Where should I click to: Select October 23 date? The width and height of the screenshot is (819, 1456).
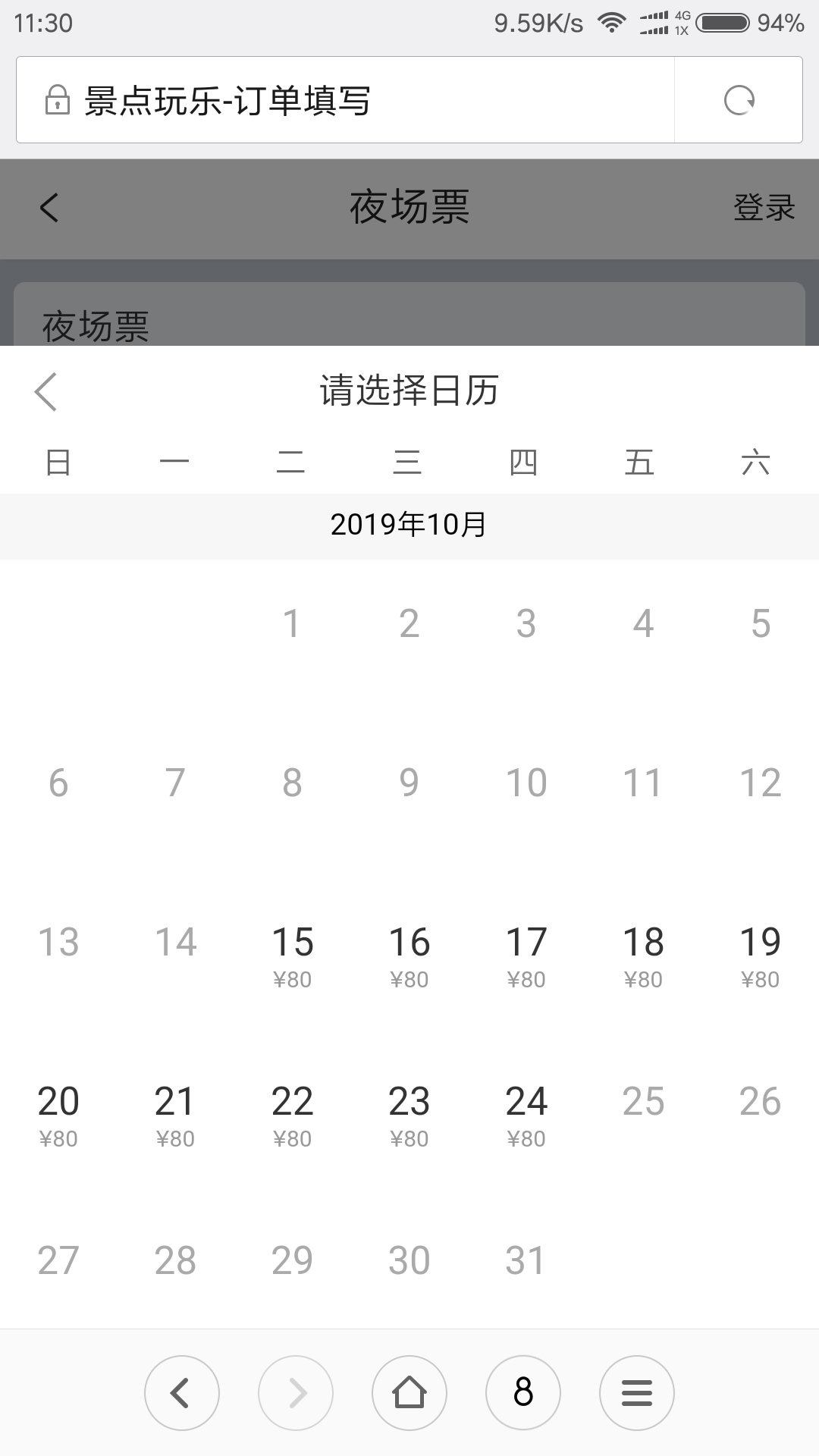pos(409,1116)
